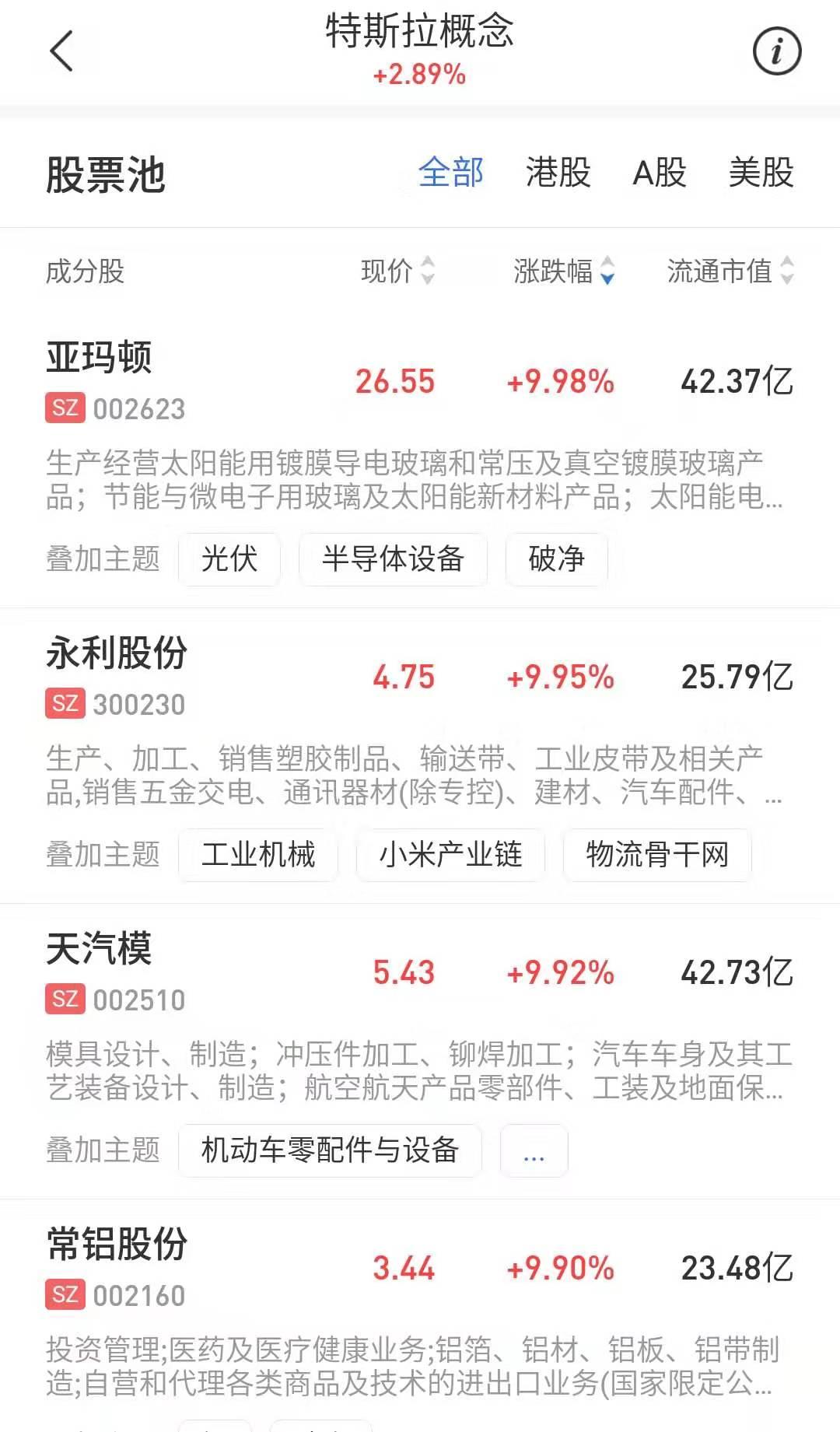View the 永利股份 stock details

(x=117, y=653)
